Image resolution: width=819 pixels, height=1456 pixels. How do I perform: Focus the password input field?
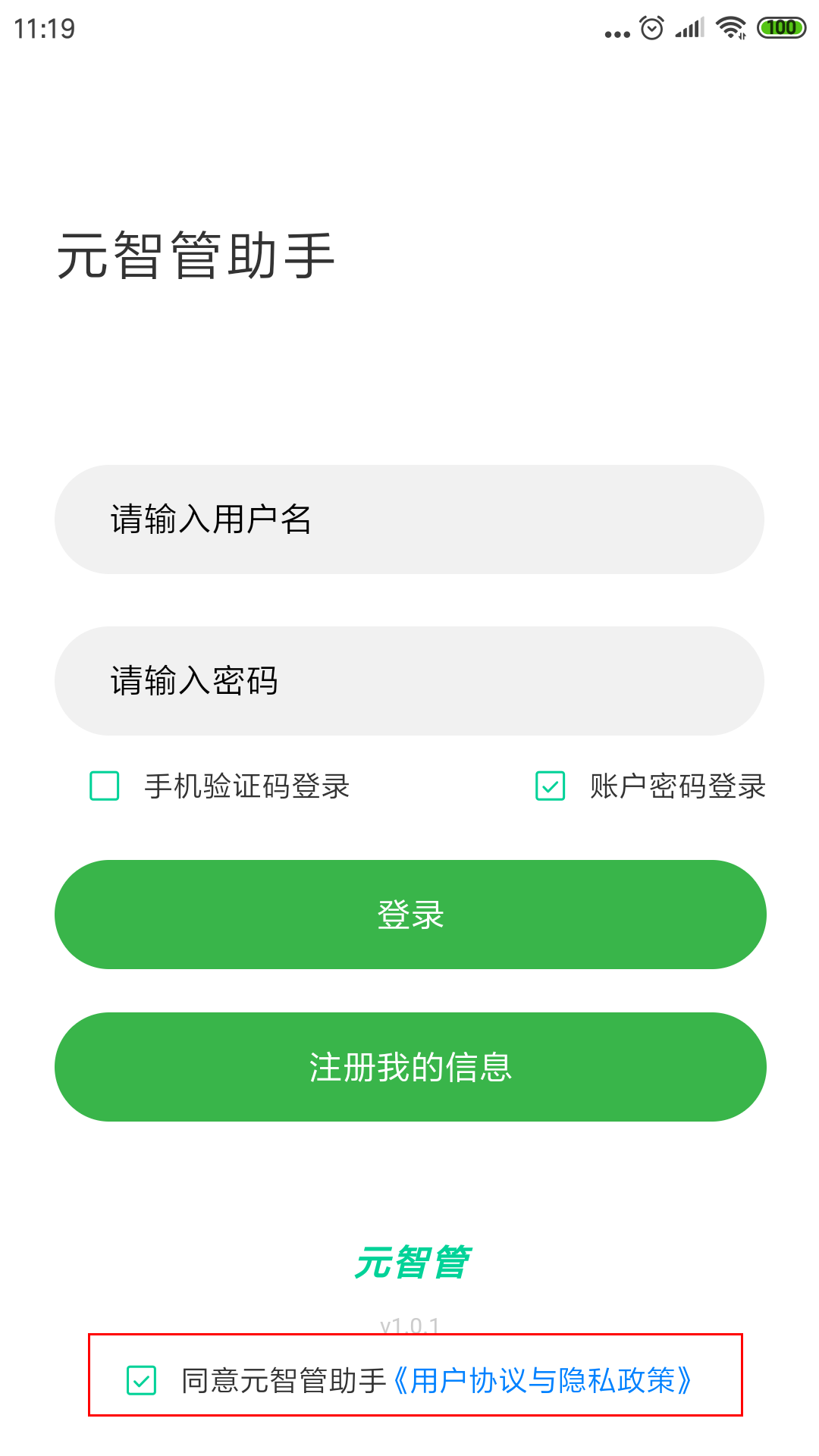[409, 681]
